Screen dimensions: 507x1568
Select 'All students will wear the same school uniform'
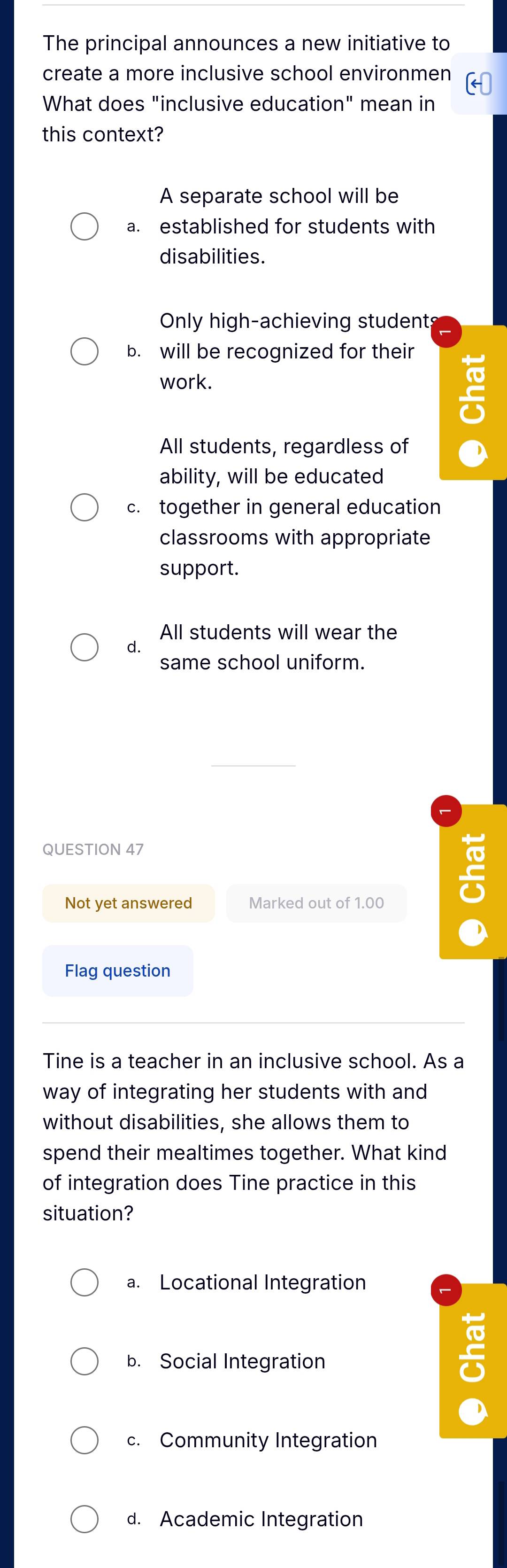tap(84, 646)
